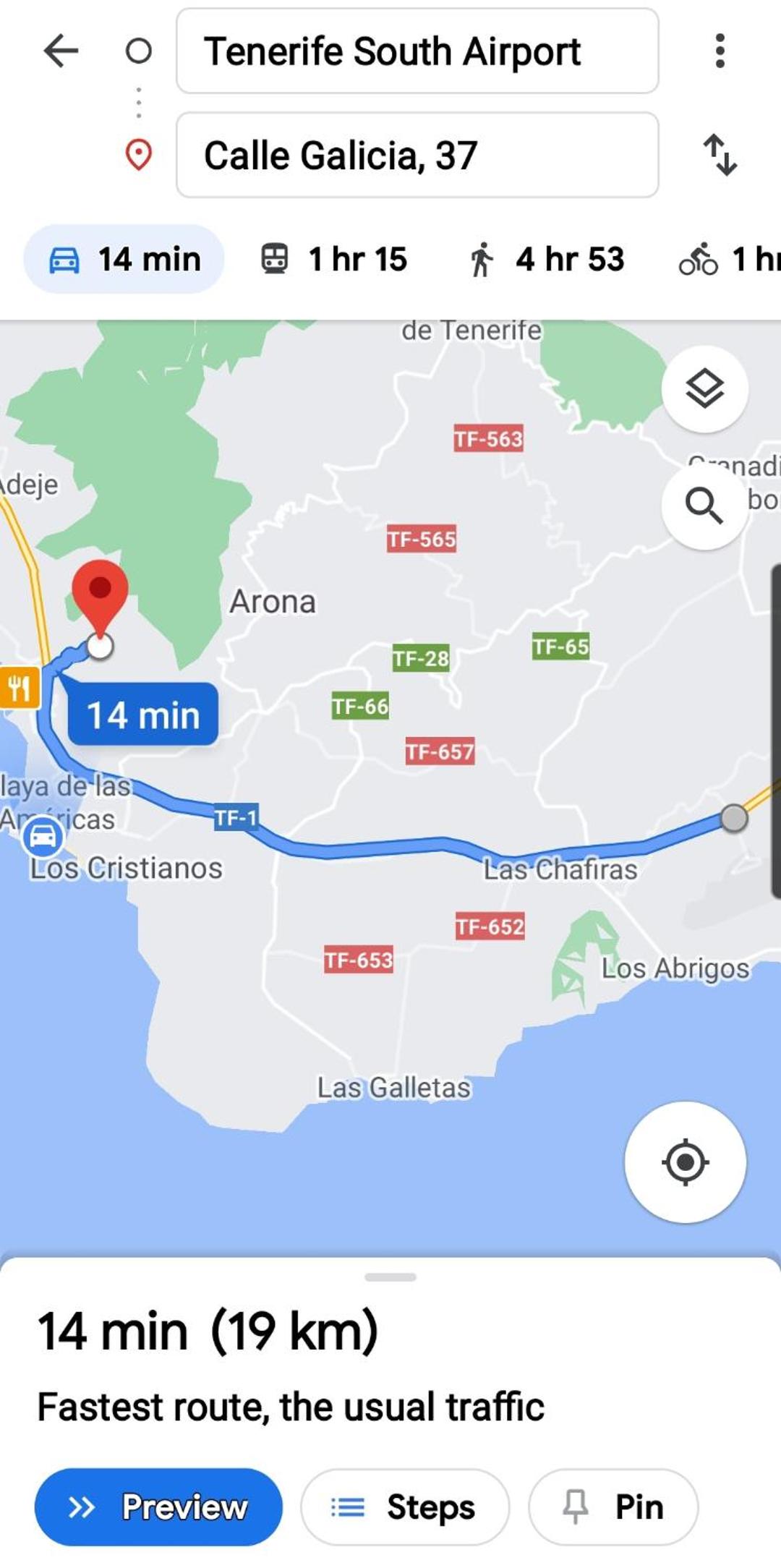
Task: Expand the route details sheet handle
Action: pyautogui.click(x=390, y=1277)
